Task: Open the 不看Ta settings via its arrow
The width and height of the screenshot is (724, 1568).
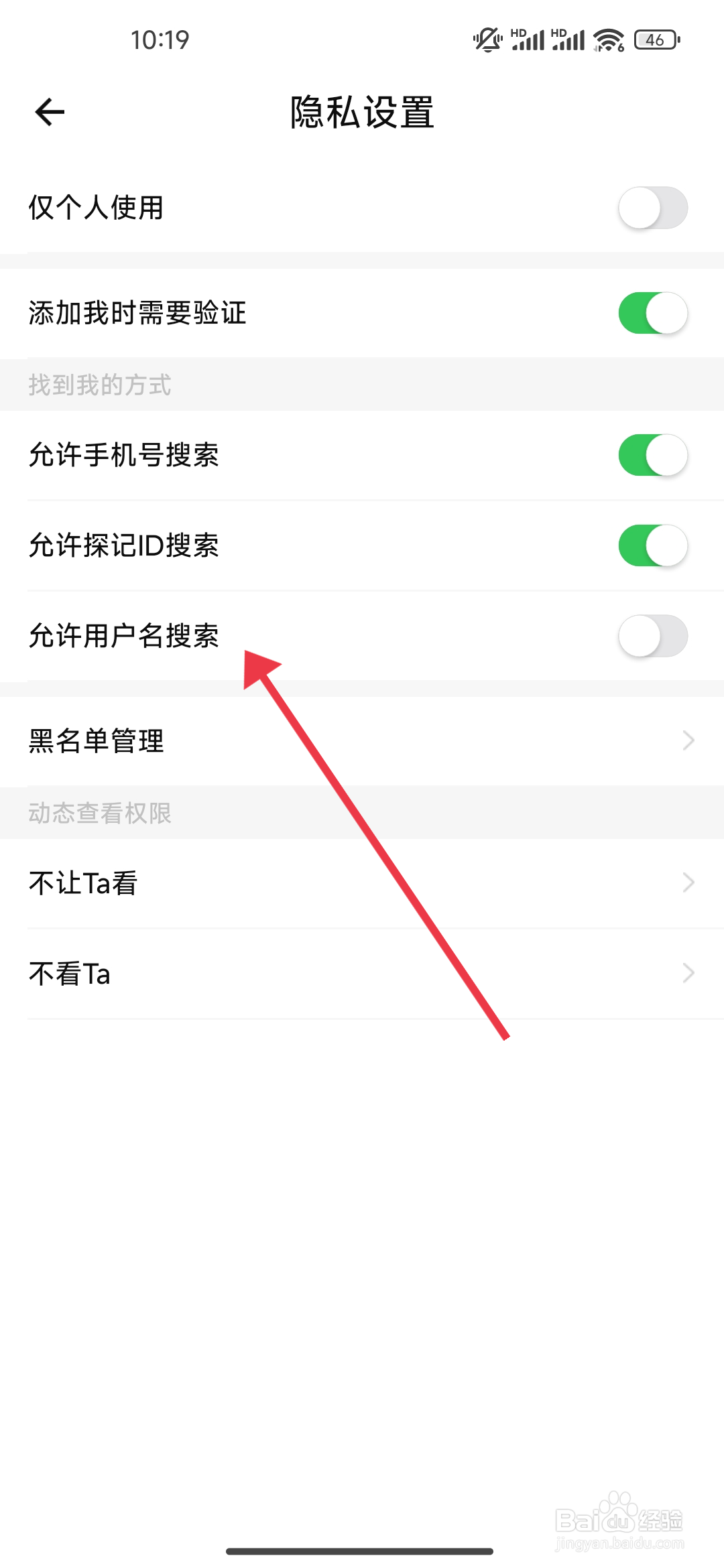Action: (x=688, y=972)
